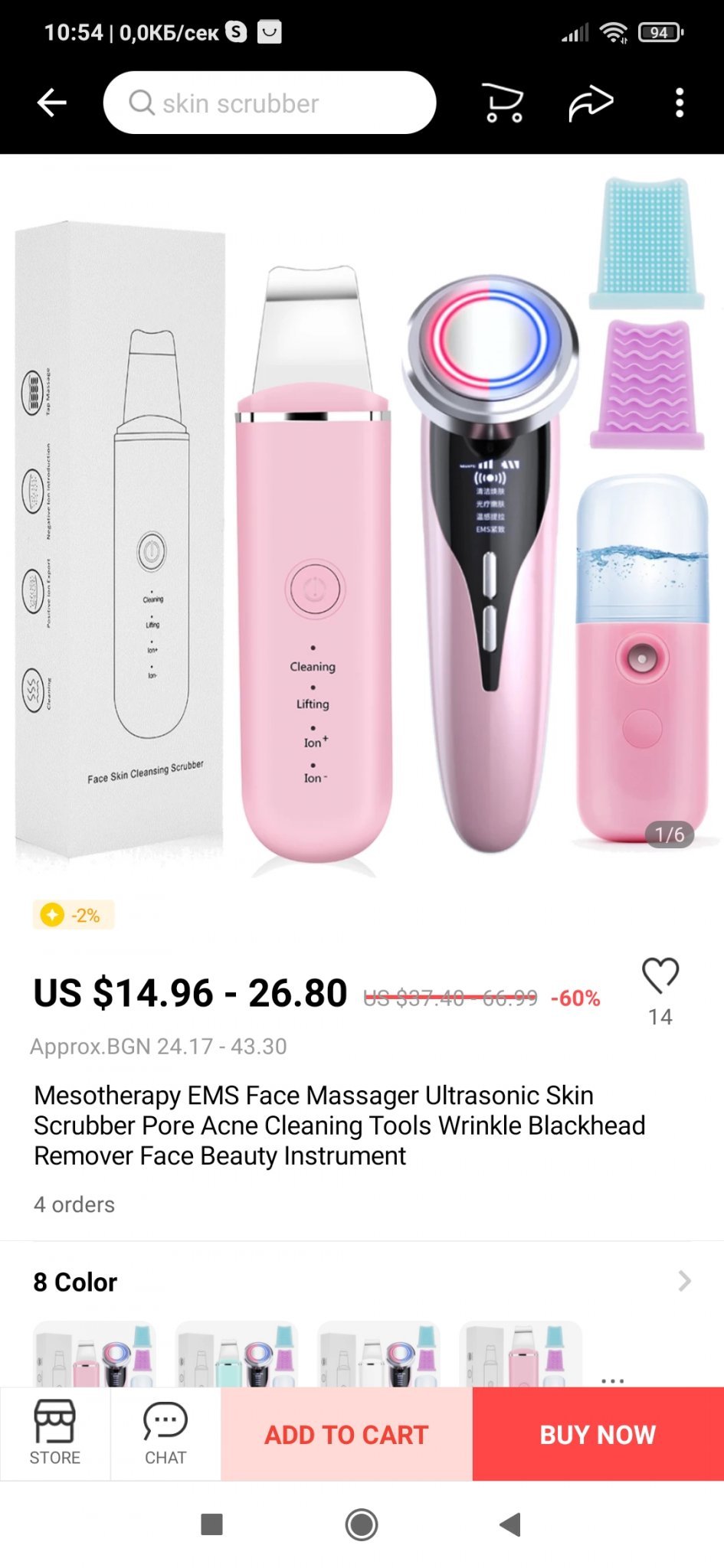Open the main product image
This screenshot has height=1568, width=724.
pyautogui.click(x=362, y=521)
